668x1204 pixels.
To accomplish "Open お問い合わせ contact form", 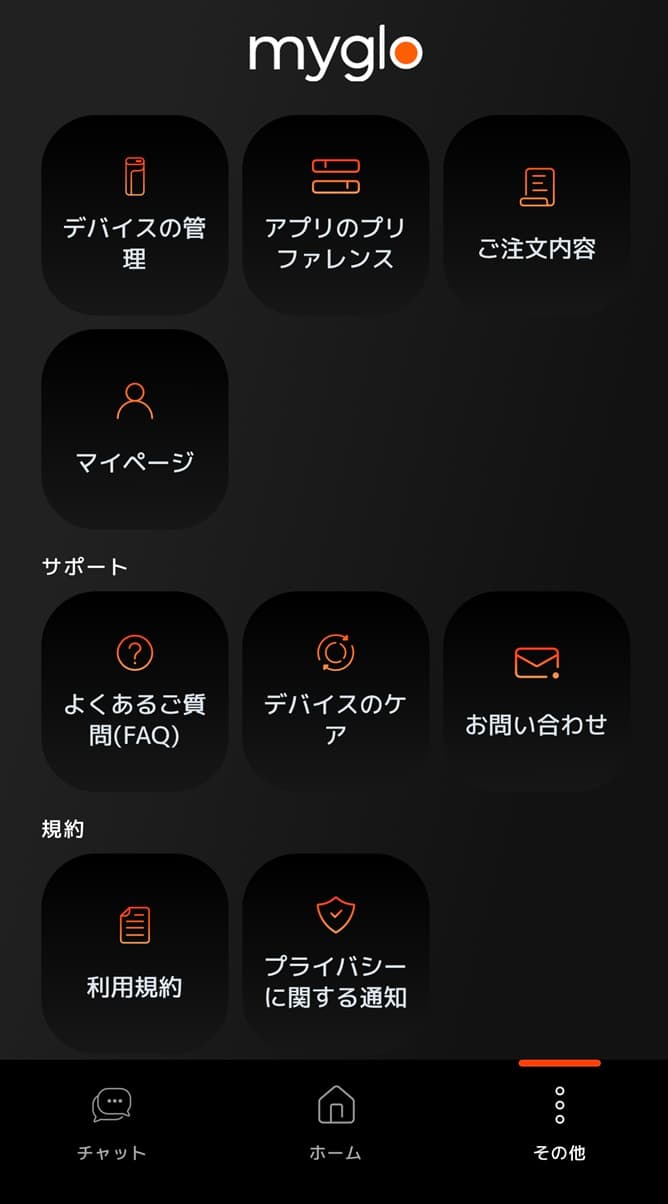I will click(537, 691).
